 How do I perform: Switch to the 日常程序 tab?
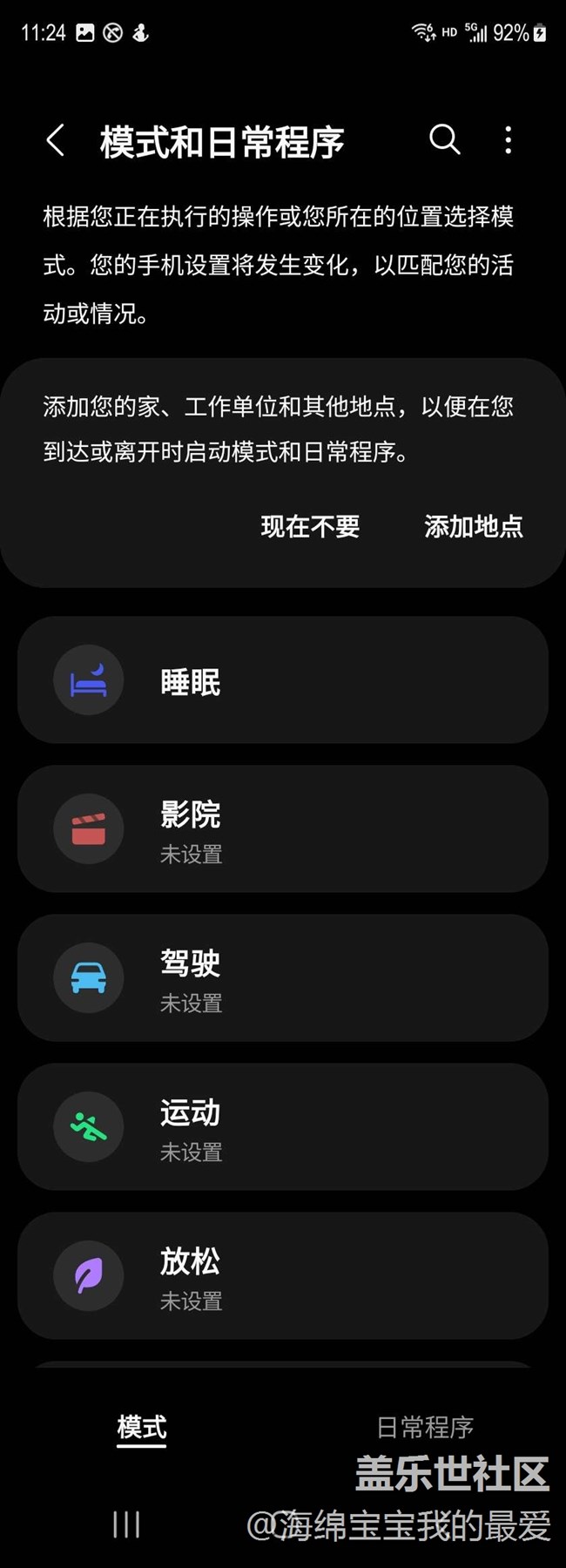pyautogui.click(x=424, y=1427)
